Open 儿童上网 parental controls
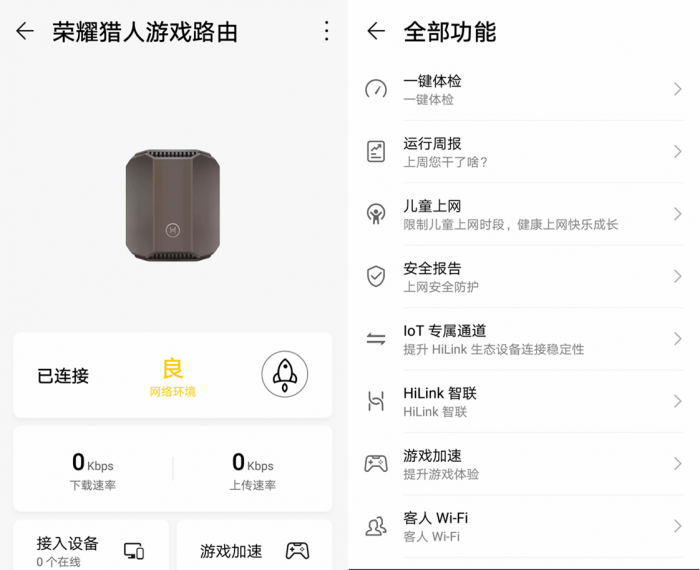This screenshot has height=570, width=700. point(523,214)
